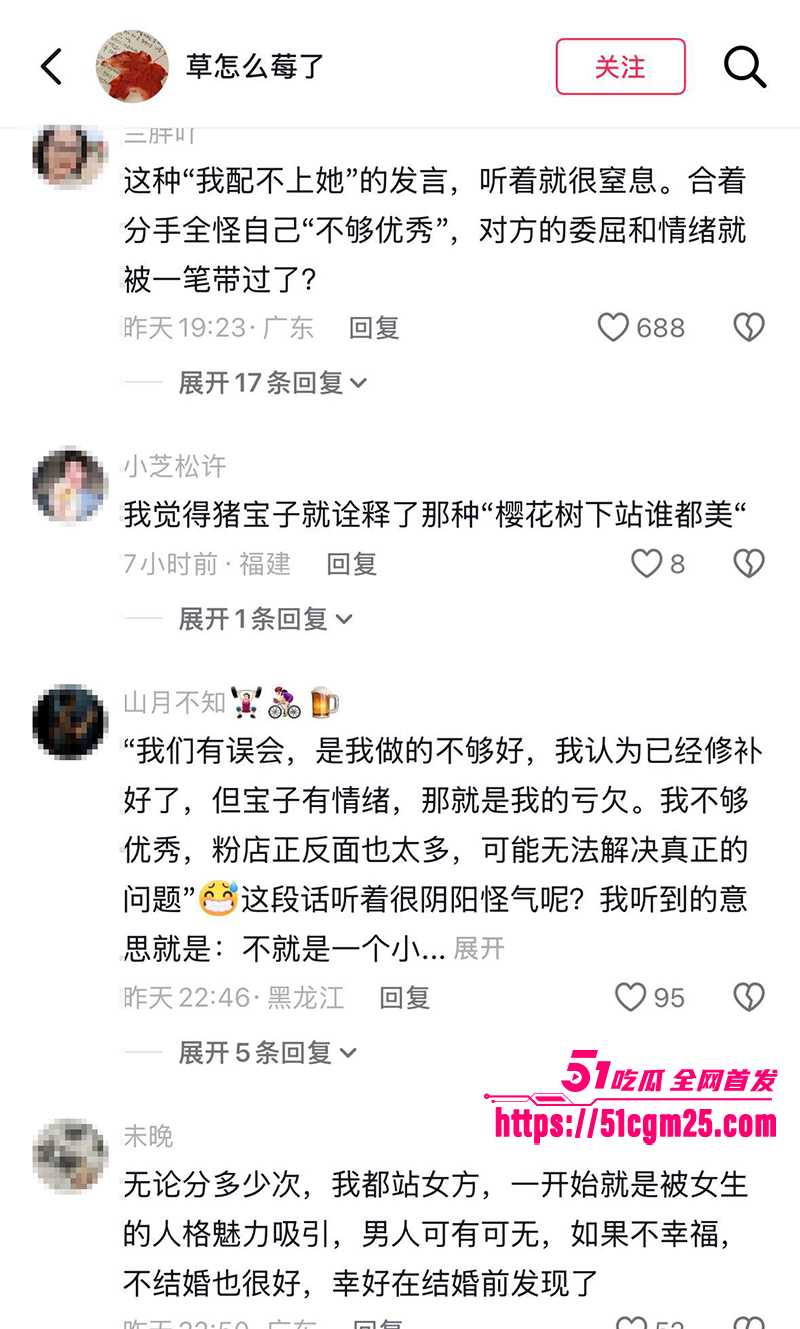The width and height of the screenshot is (800, 1329).
Task: Like 未晚's comment at the bottom
Action: (x=630, y=1320)
